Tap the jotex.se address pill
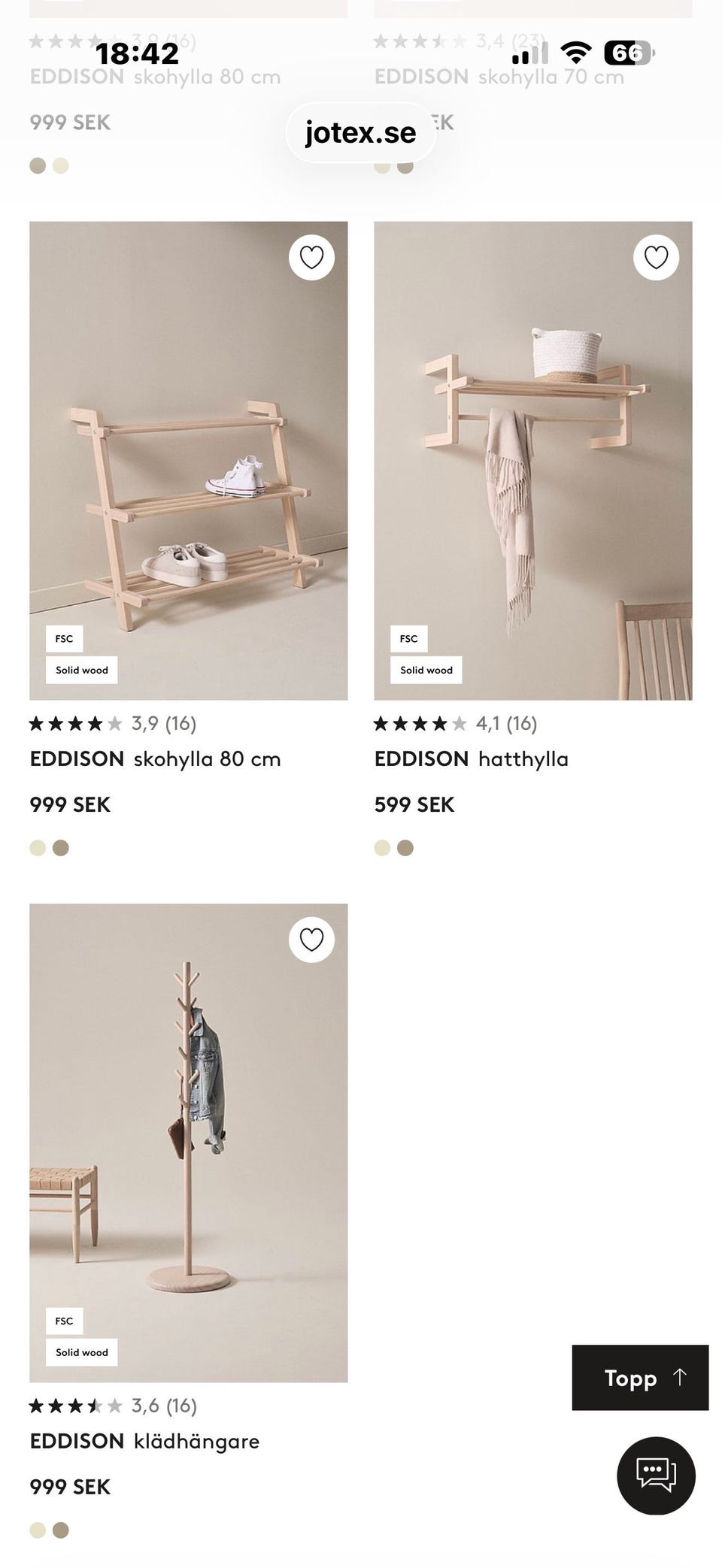Image resolution: width=722 pixels, height=1568 pixels. (x=360, y=133)
